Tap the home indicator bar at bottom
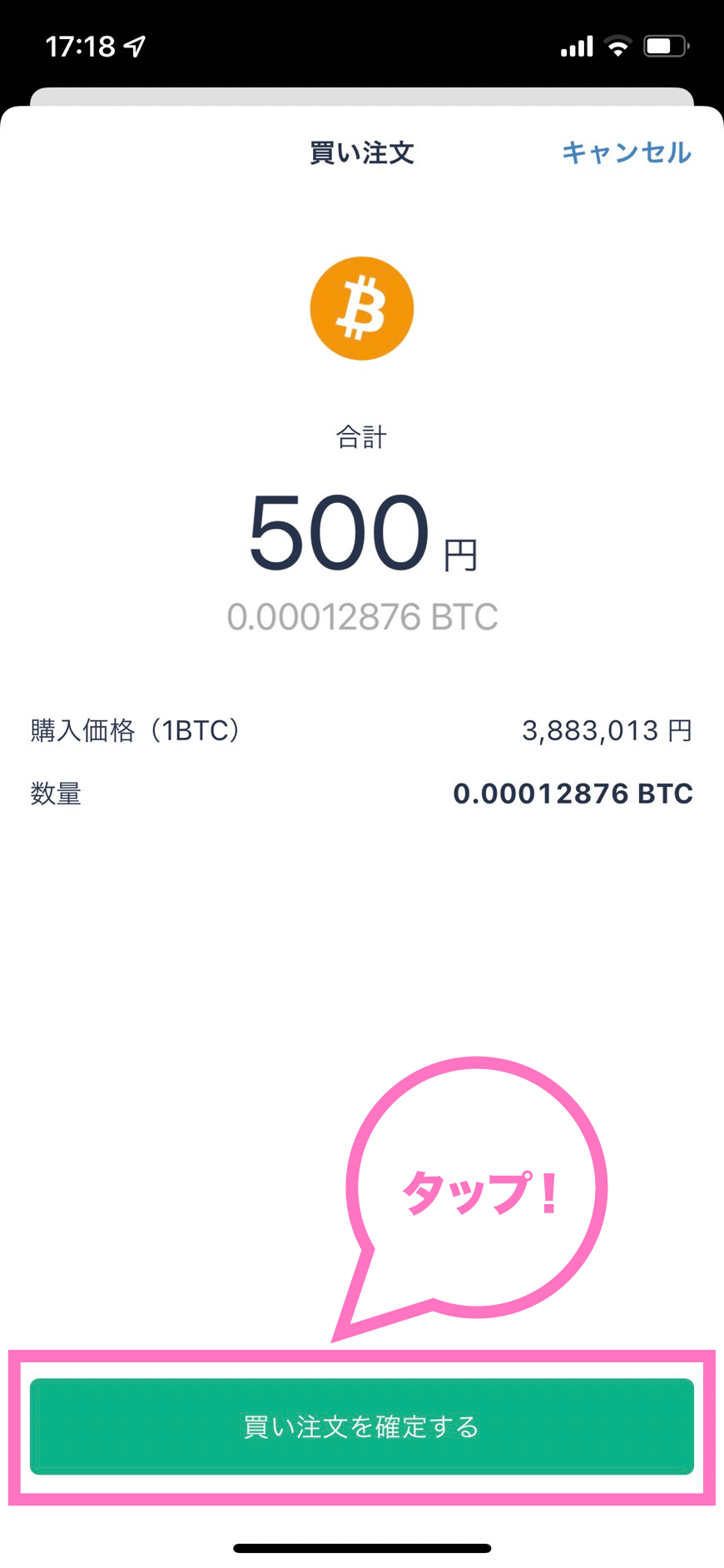The width and height of the screenshot is (724, 1568). pos(362,1547)
